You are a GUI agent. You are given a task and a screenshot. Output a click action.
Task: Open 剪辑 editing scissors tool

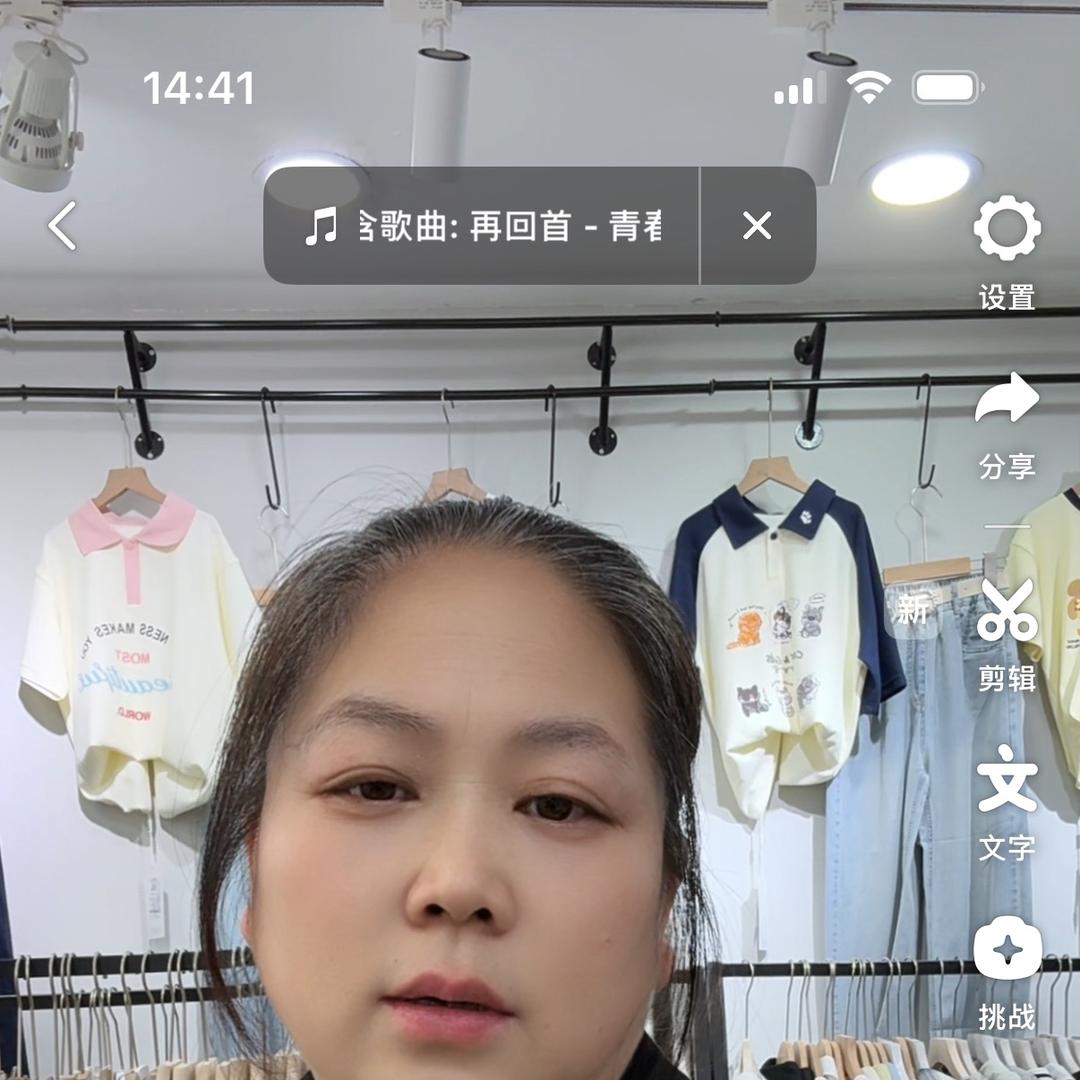coord(1006,611)
